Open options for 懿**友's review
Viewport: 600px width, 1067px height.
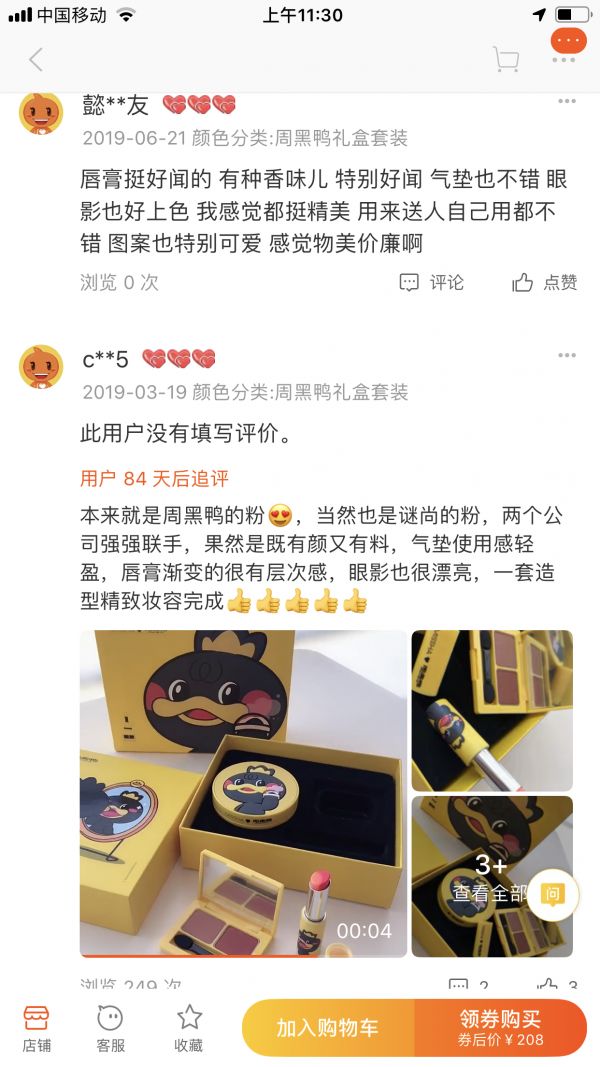tap(567, 102)
